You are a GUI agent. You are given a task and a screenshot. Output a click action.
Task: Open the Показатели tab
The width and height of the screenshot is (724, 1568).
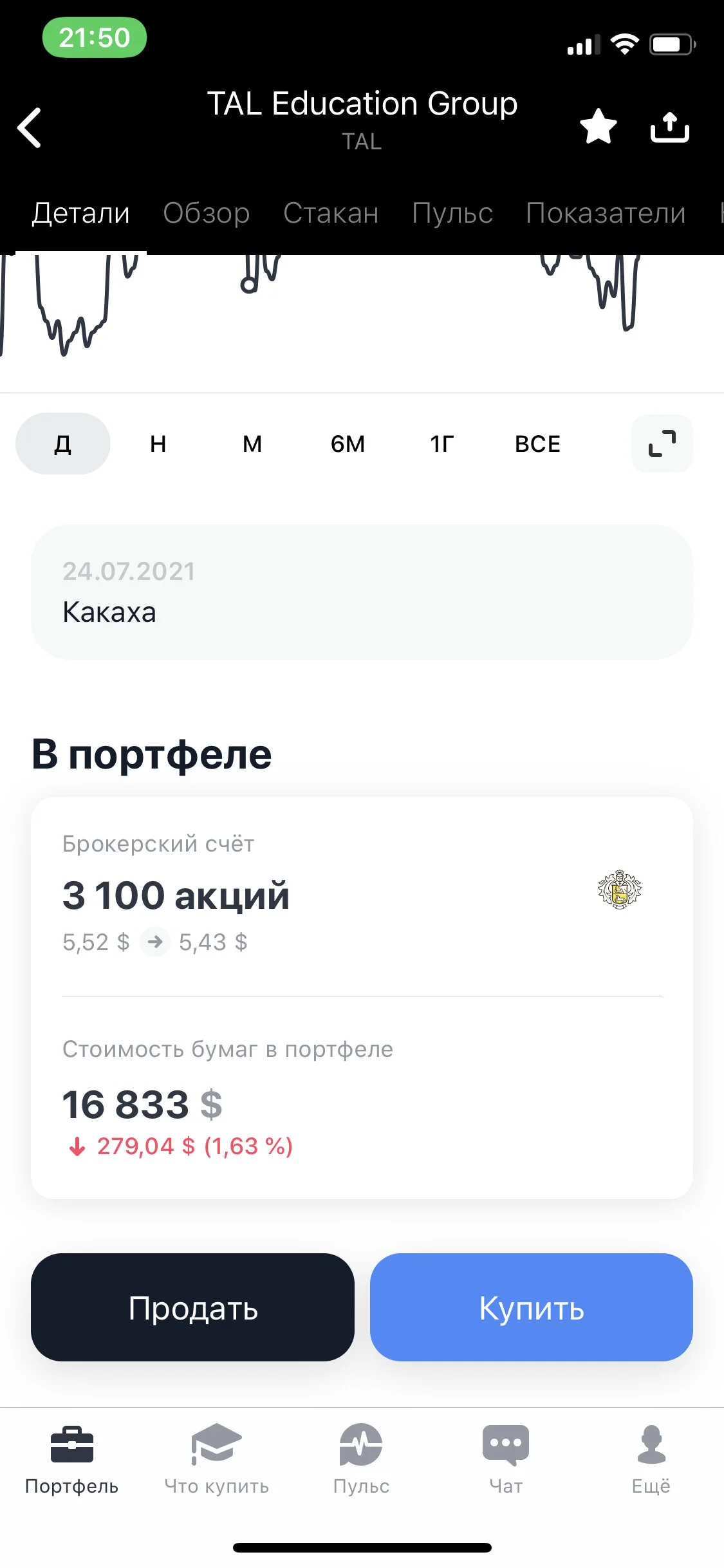pyautogui.click(x=606, y=213)
